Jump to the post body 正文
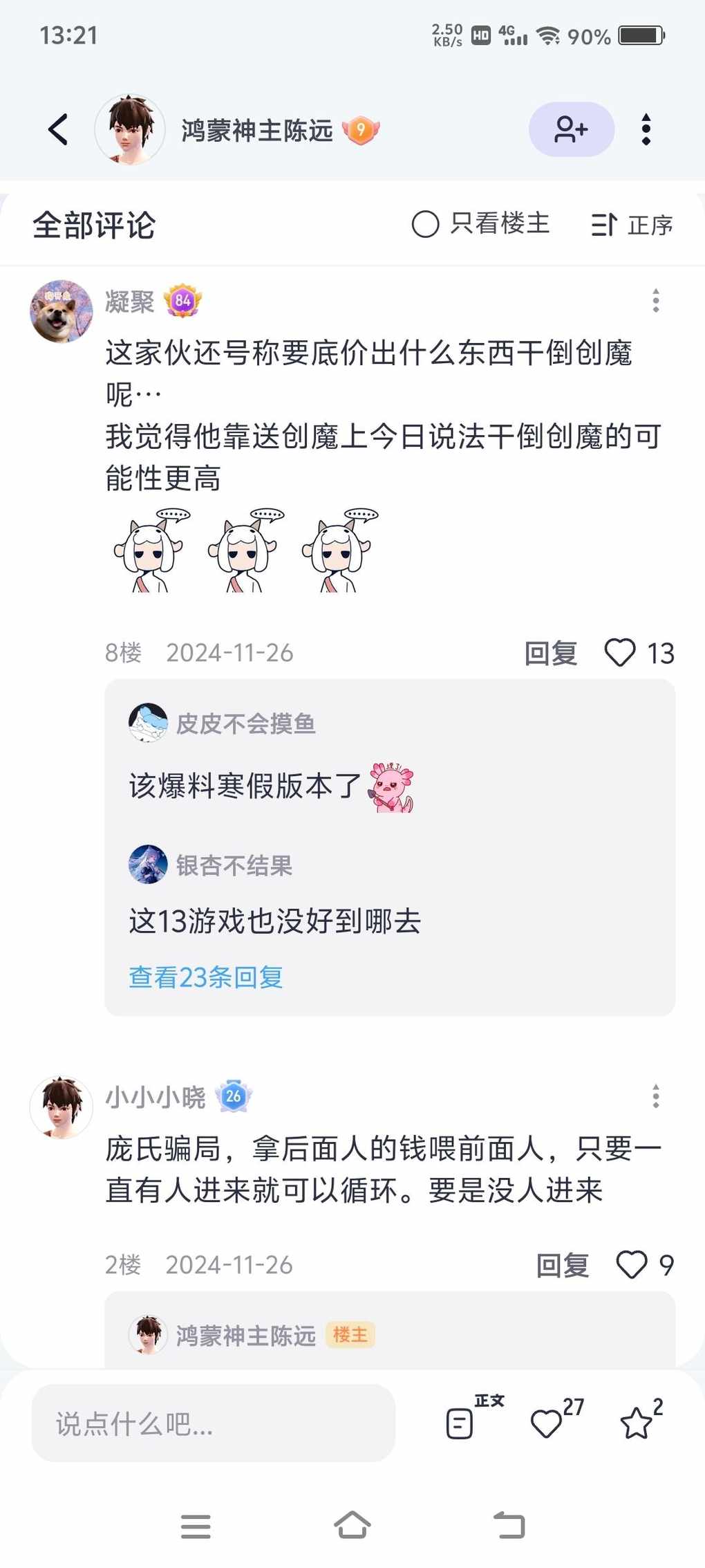Screen dimensions: 705x1568 pos(460,1423)
